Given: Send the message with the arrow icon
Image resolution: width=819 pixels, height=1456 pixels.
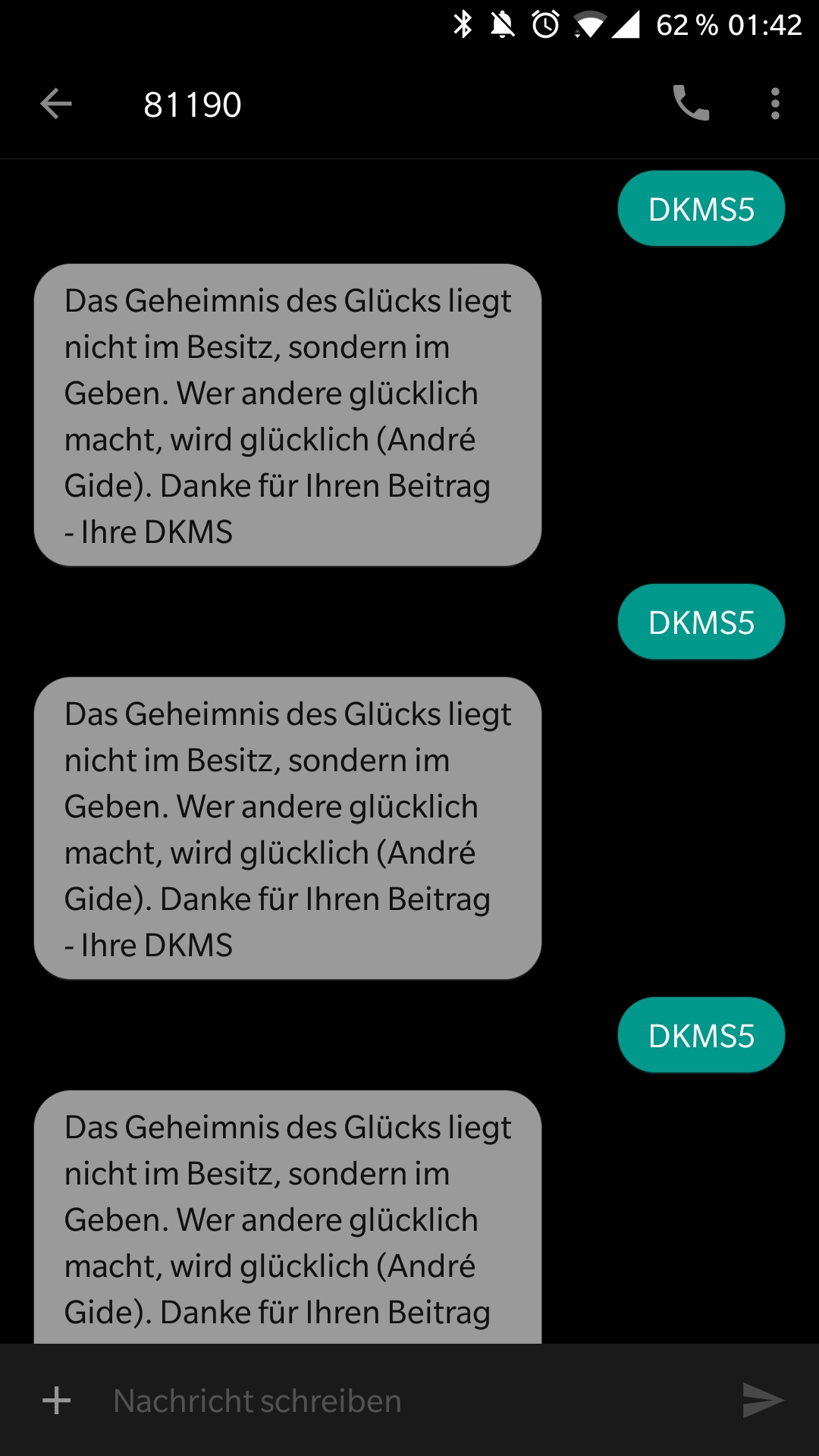Looking at the screenshot, I should tap(763, 1401).
